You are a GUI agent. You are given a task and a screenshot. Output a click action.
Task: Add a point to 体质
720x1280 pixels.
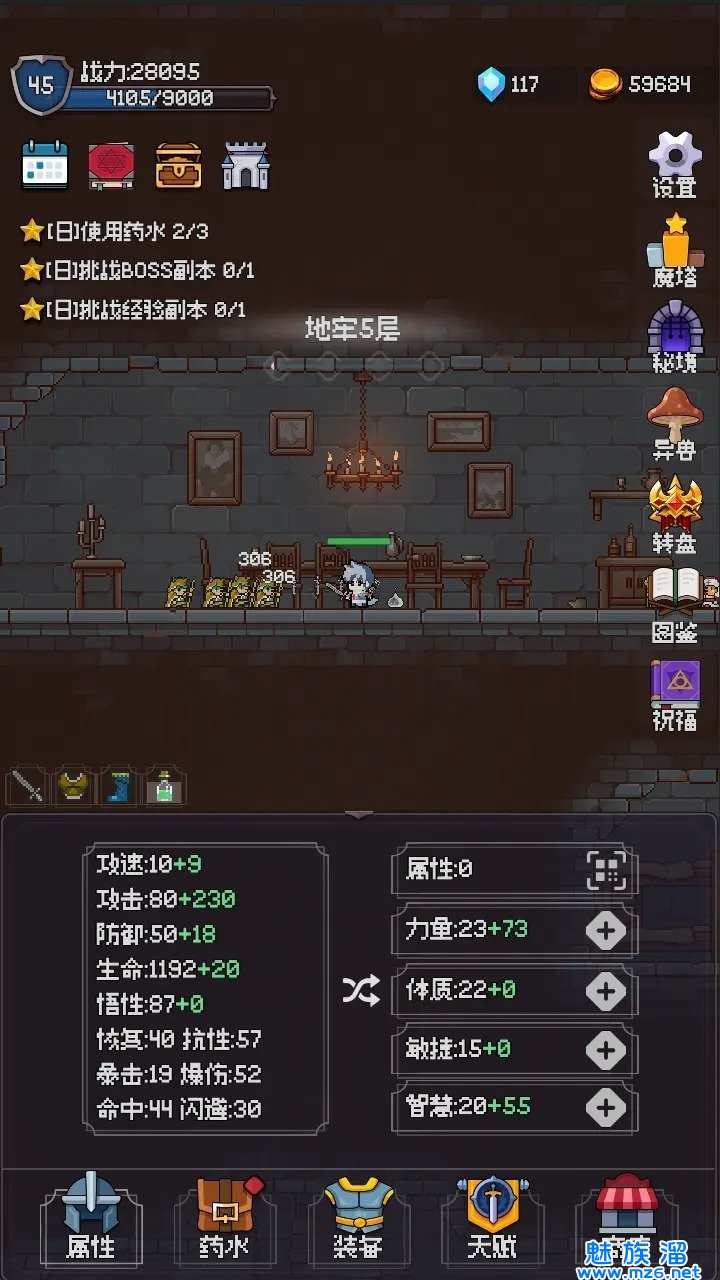click(606, 991)
